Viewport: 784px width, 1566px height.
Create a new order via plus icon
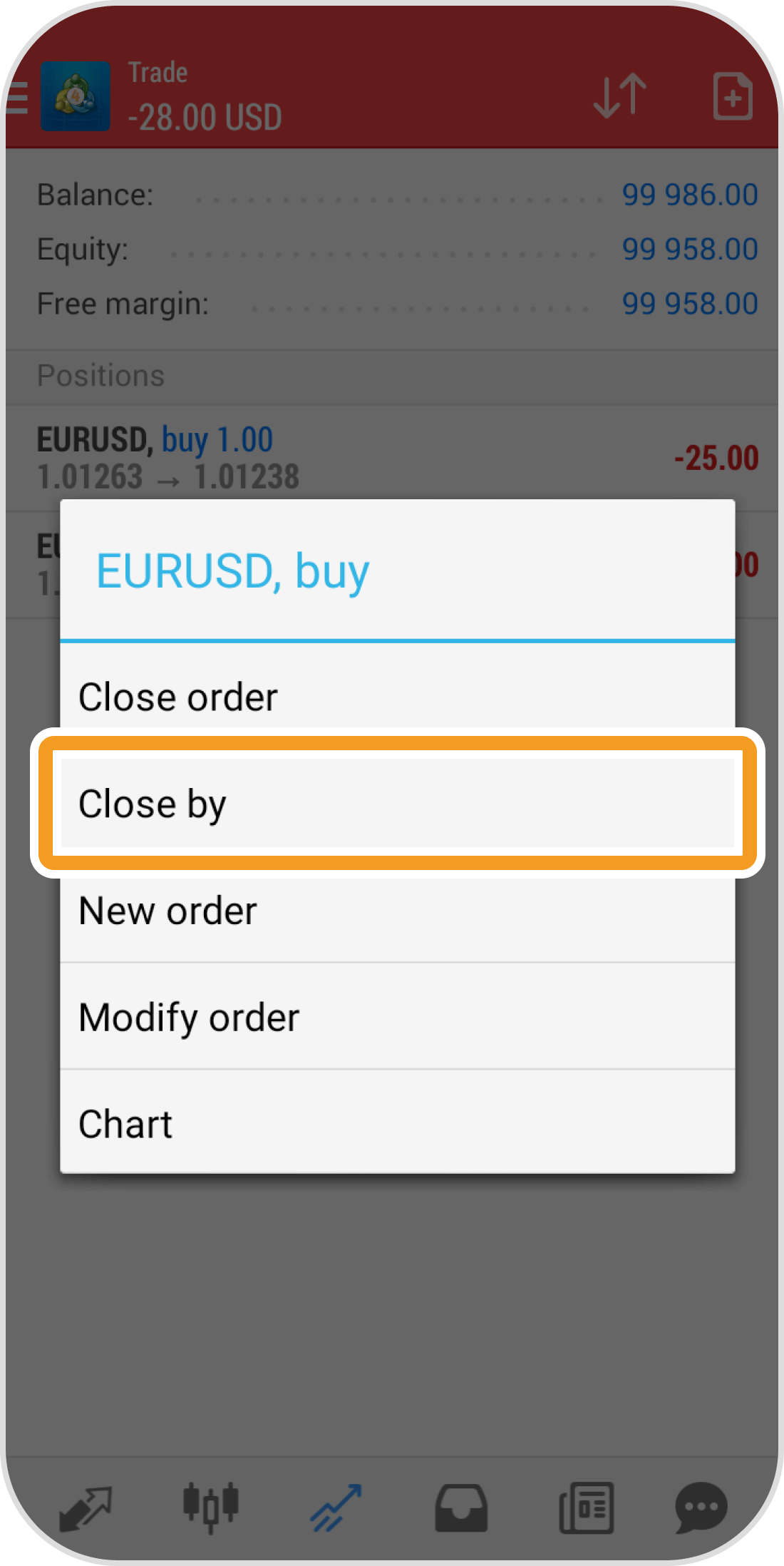(732, 96)
